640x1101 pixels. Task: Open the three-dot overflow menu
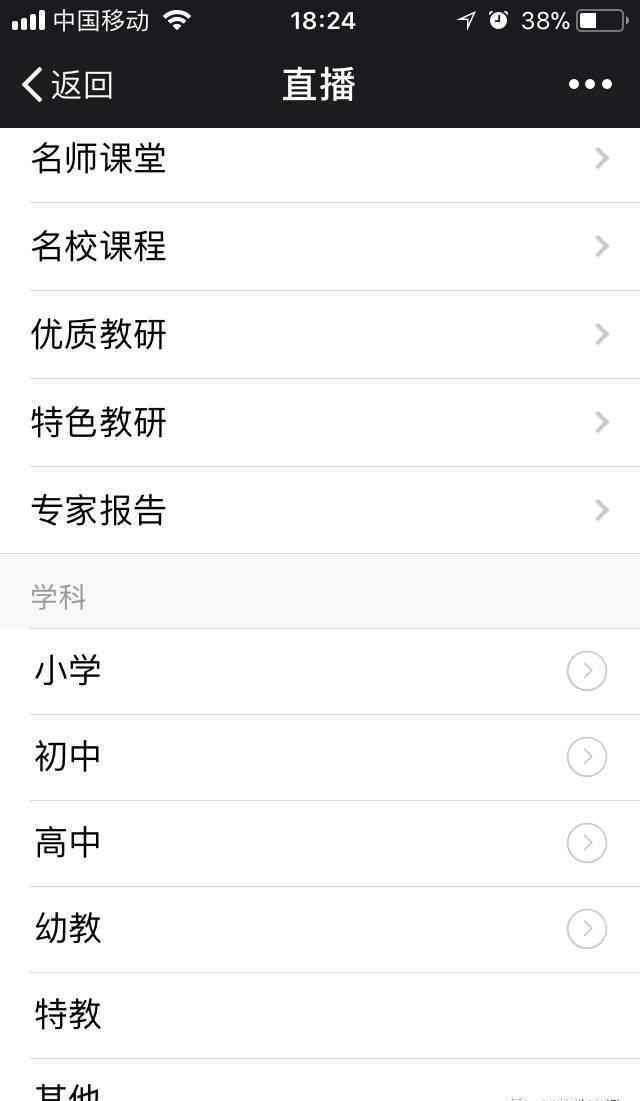click(590, 85)
